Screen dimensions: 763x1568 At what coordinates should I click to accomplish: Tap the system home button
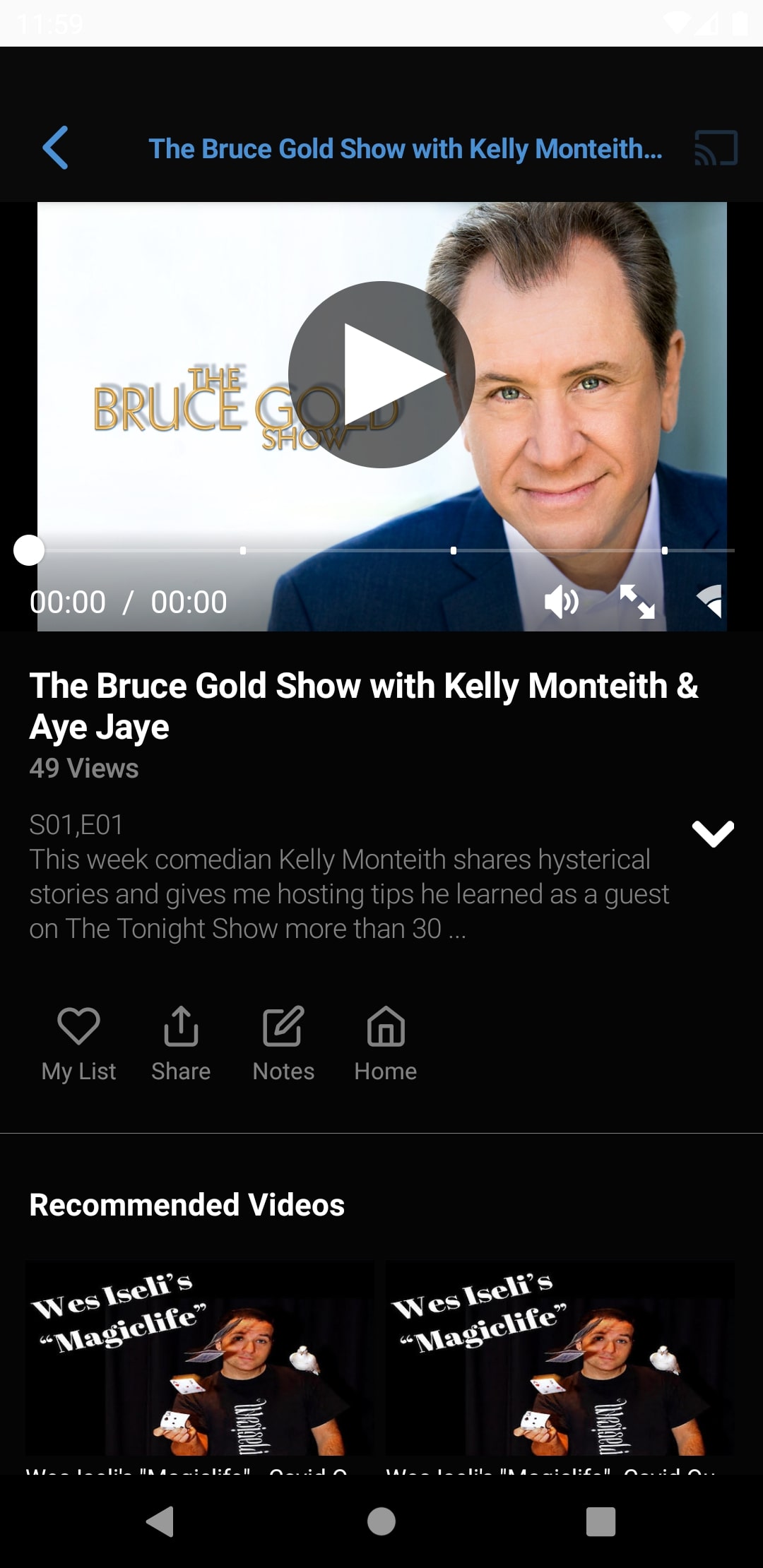point(381,1521)
